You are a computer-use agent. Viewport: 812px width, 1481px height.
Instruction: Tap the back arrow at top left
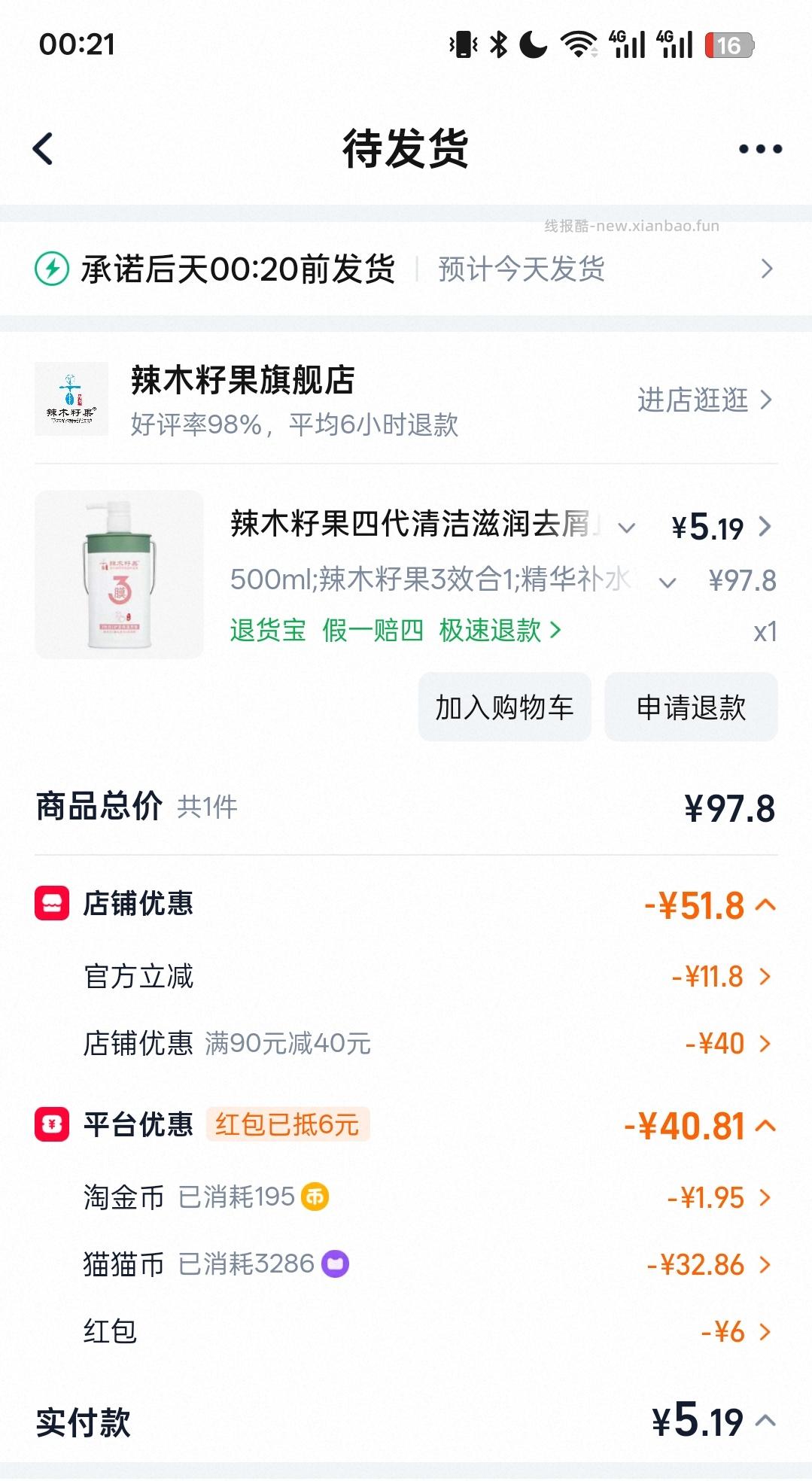click(x=43, y=148)
